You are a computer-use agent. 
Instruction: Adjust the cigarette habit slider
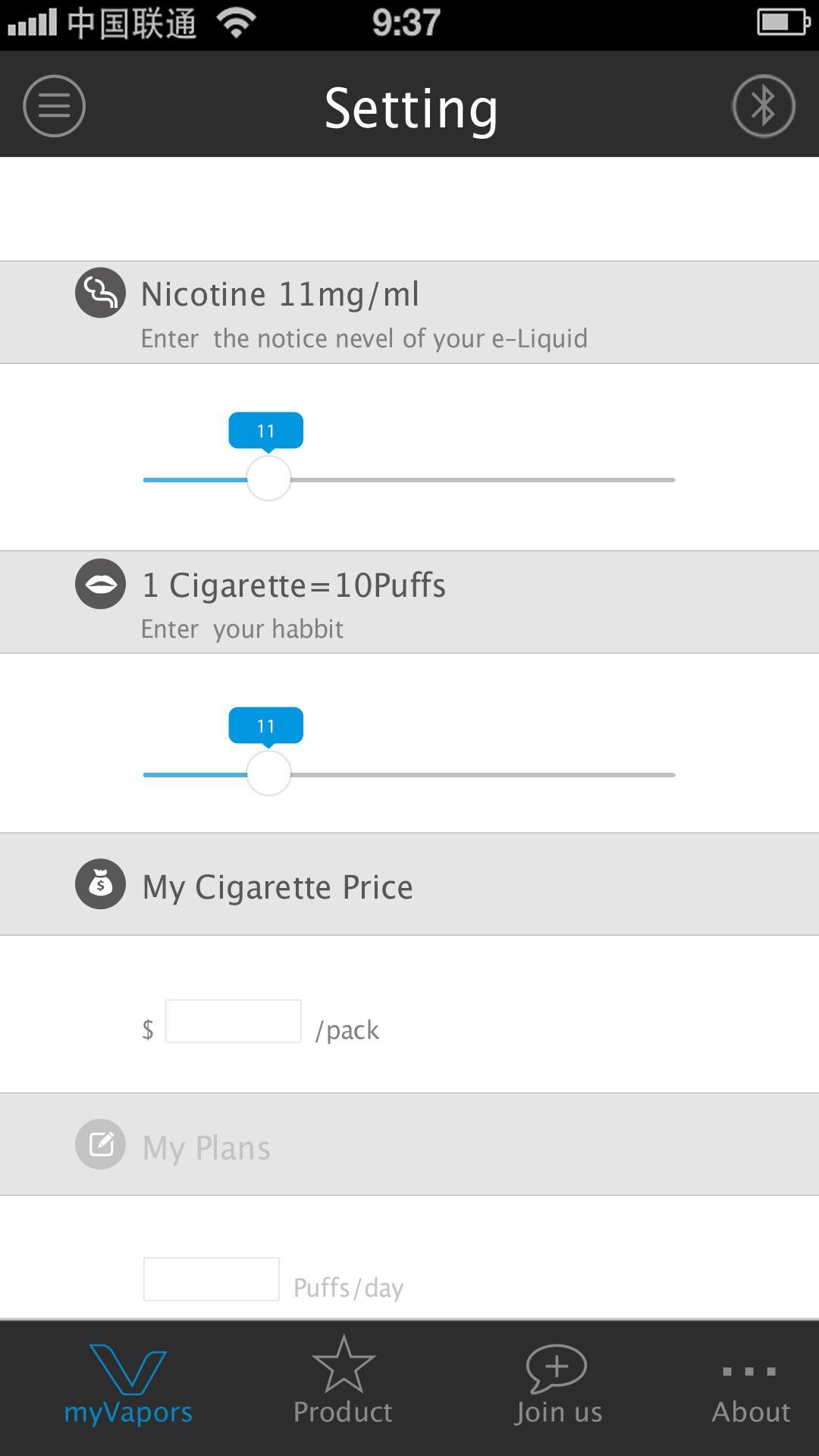268,774
